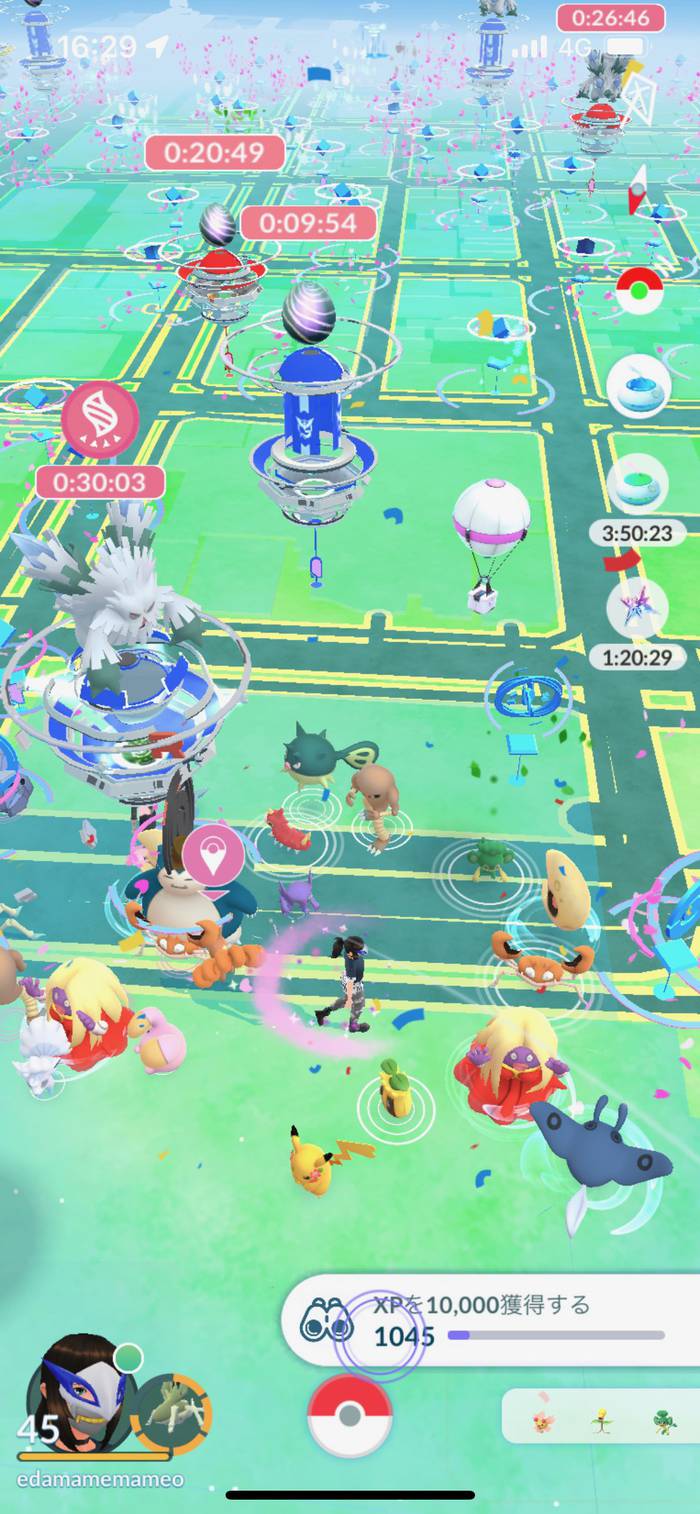The width and height of the screenshot is (700, 1514).
Task: Open the nearby Pokémon tracker
Action: [598, 1416]
